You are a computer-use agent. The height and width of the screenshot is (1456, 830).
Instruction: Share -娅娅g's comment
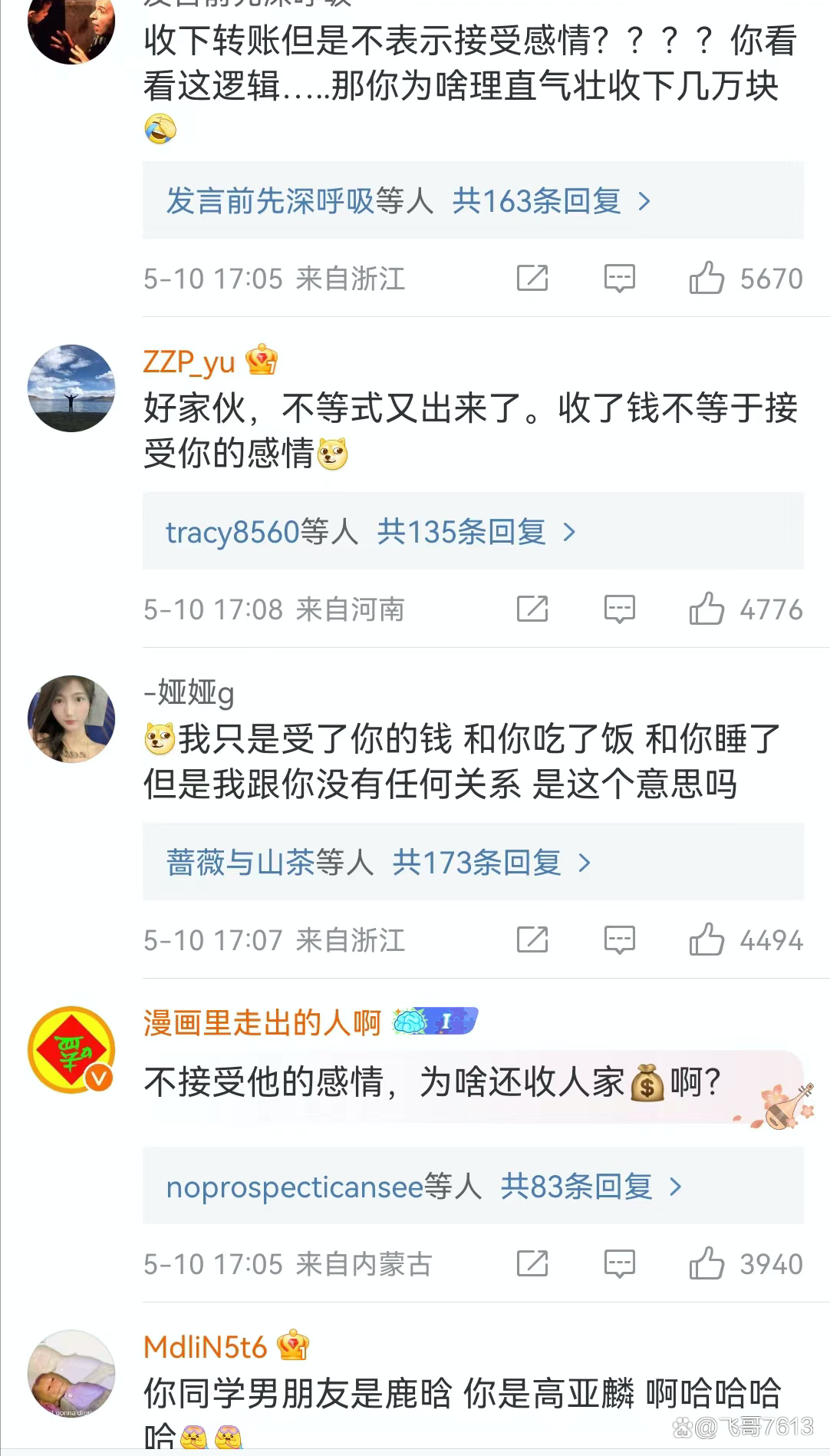pos(532,940)
